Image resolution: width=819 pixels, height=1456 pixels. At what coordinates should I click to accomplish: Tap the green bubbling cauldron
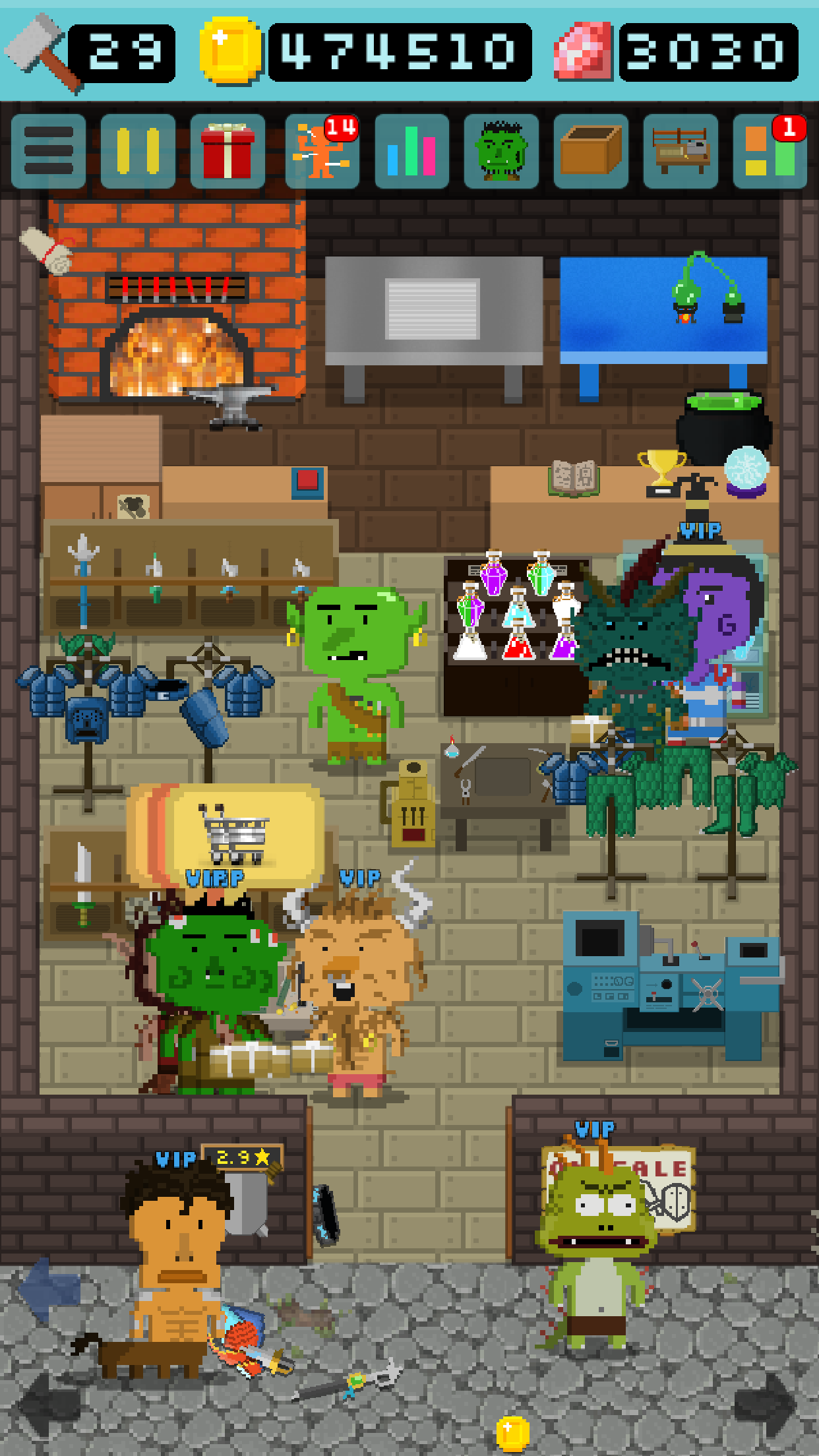point(723,427)
